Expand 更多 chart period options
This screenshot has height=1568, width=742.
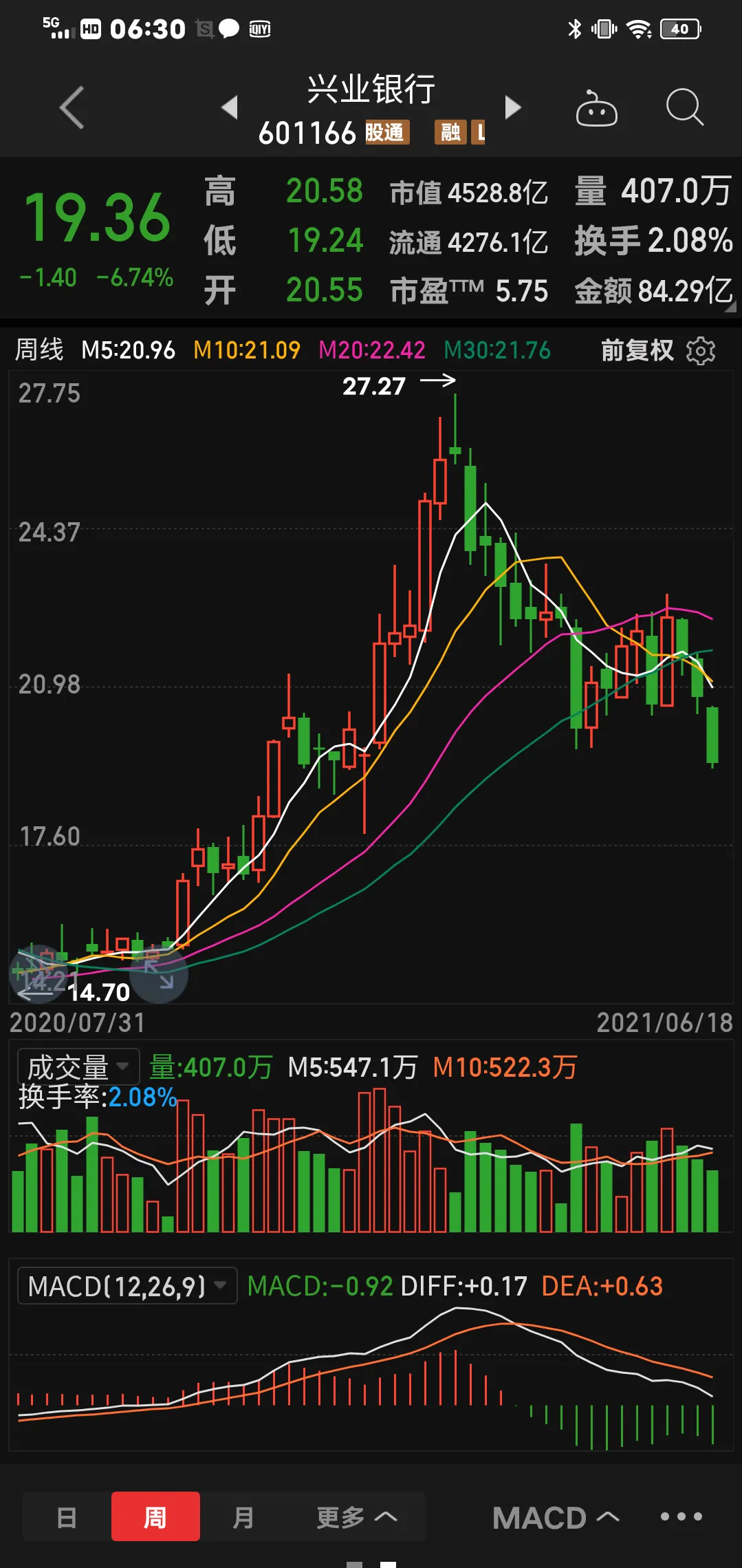coord(356,1517)
